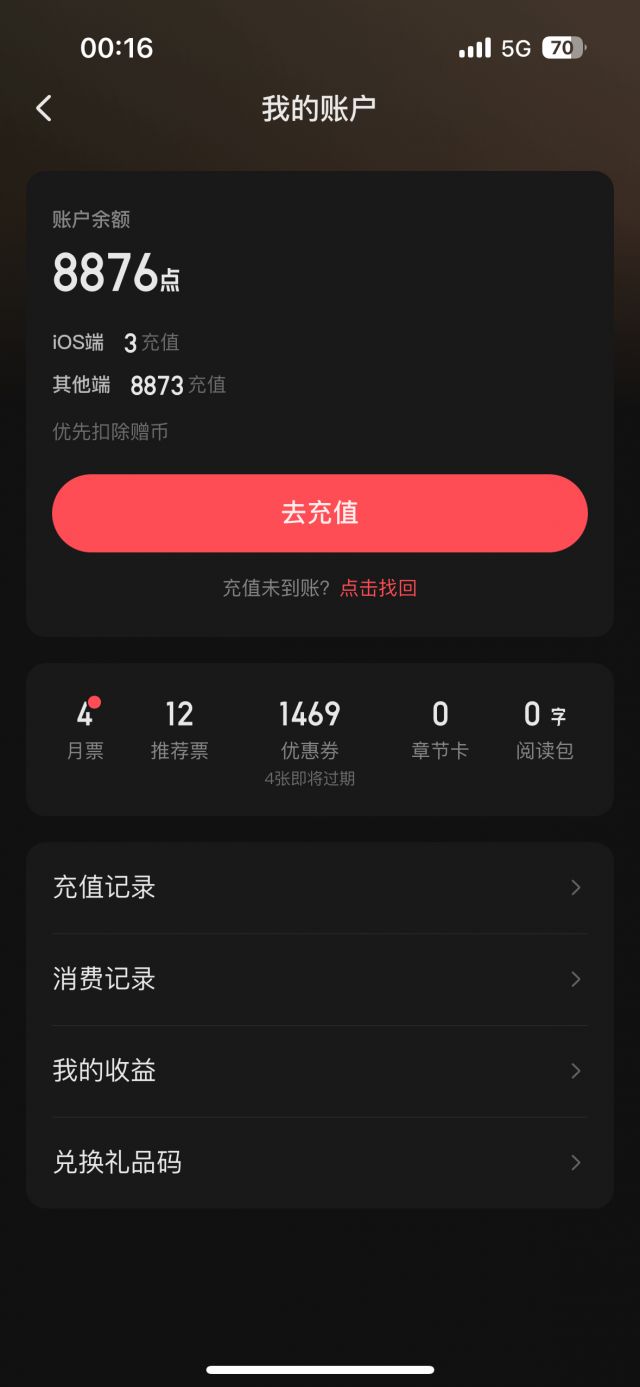The height and width of the screenshot is (1387, 640).
Task: Open 章节卡 section
Action: (x=440, y=731)
